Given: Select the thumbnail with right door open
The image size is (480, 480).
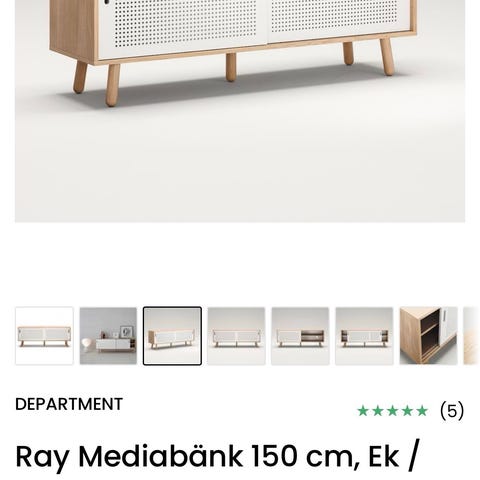Looking at the screenshot, I should tap(300, 336).
